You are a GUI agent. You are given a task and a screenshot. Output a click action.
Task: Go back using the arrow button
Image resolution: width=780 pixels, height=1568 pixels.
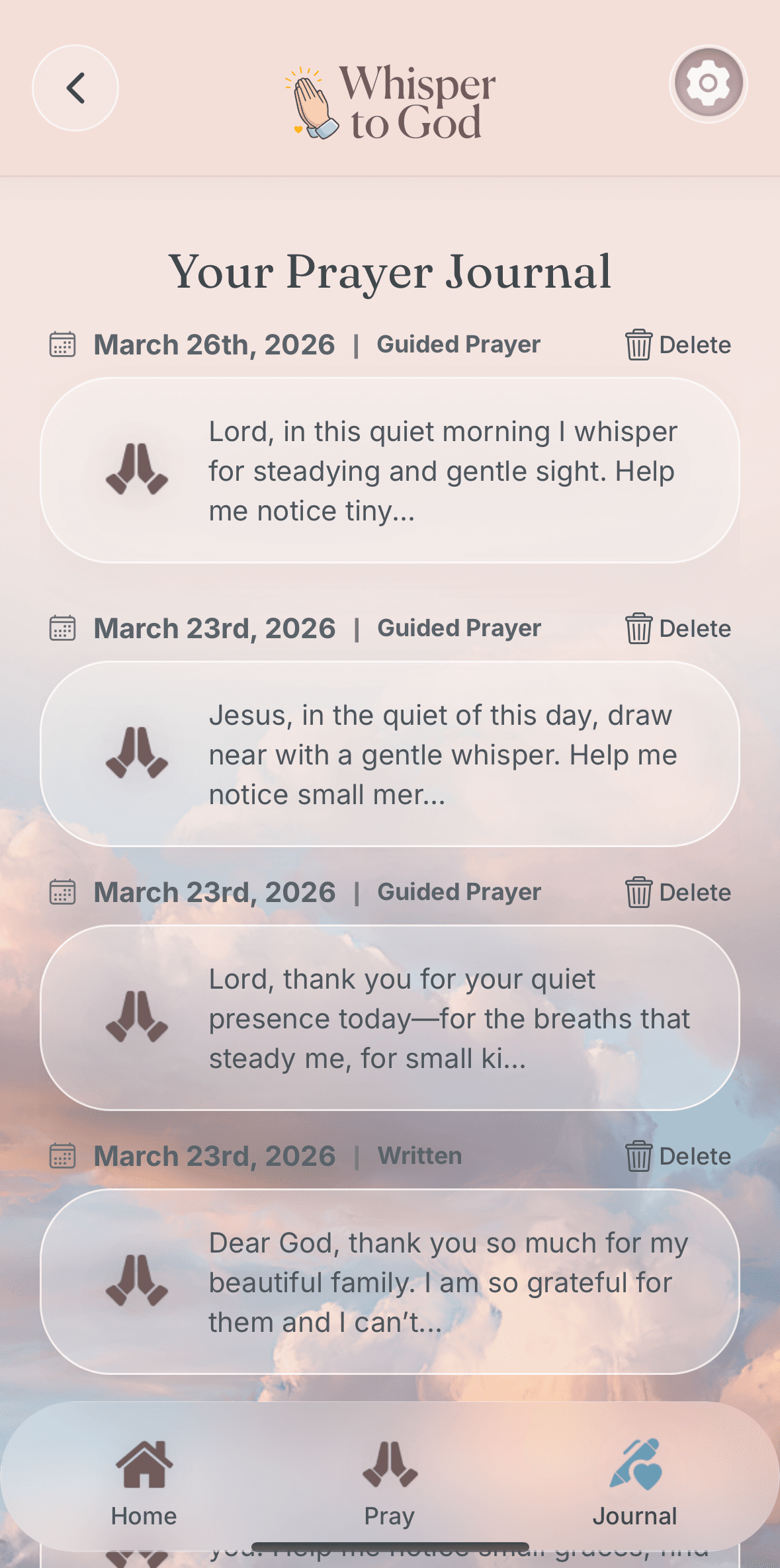(75, 88)
